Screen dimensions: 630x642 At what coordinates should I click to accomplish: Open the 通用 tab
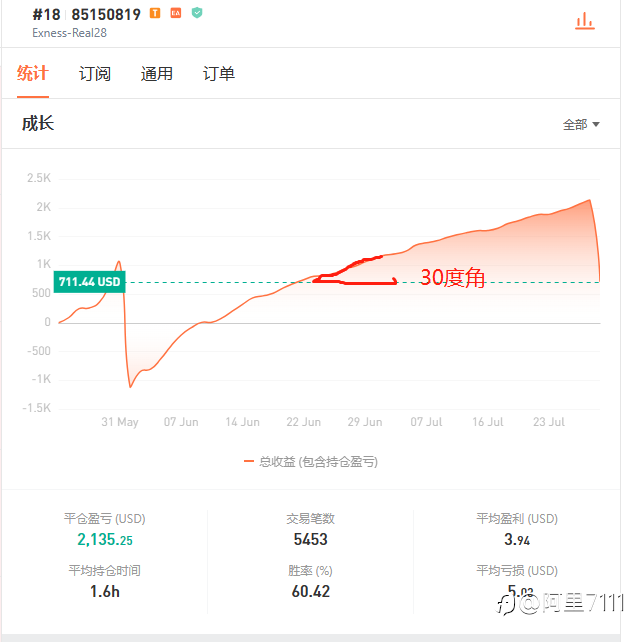(x=156, y=74)
